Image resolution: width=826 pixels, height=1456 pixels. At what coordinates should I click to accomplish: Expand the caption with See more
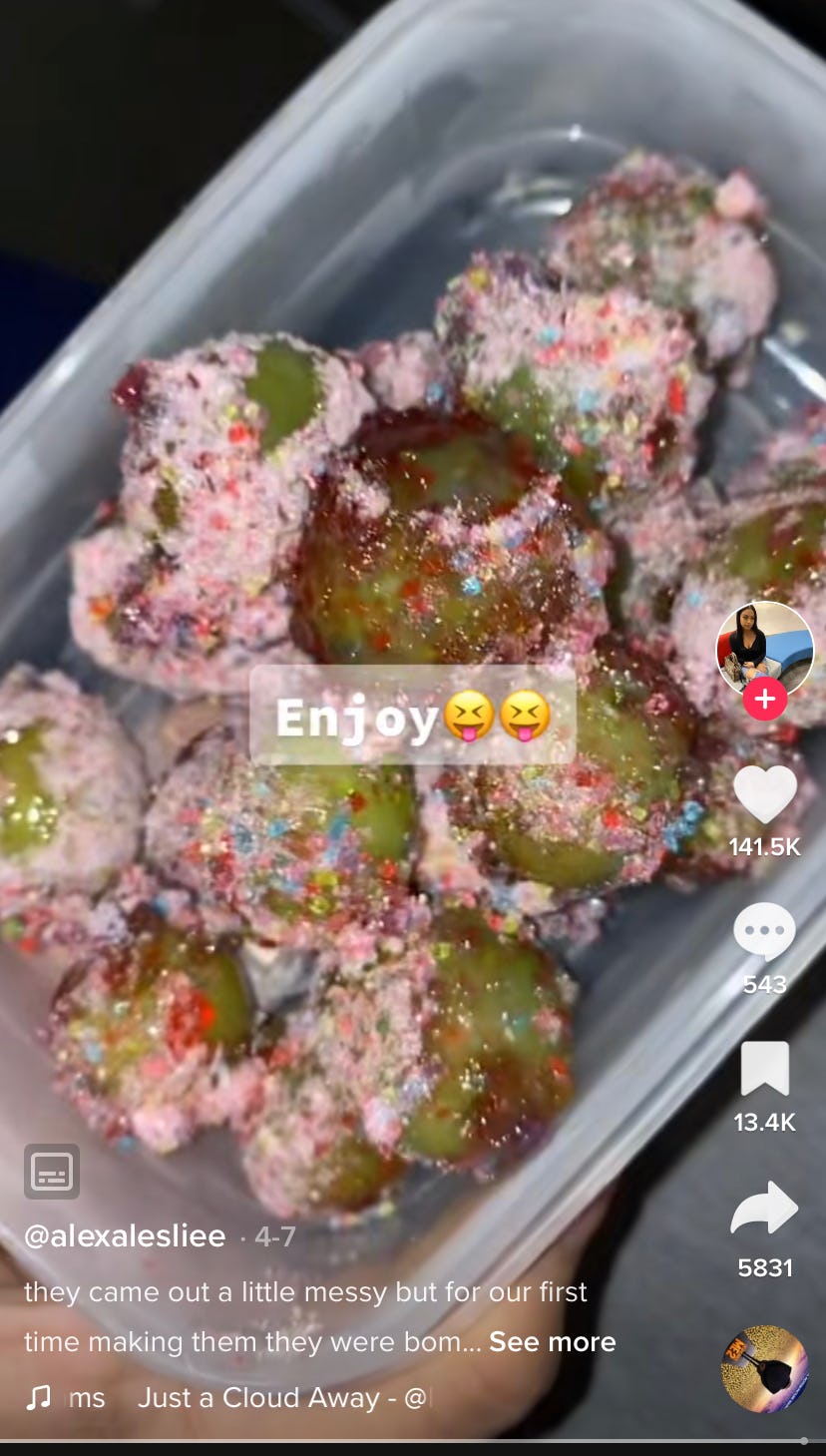[552, 1341]
